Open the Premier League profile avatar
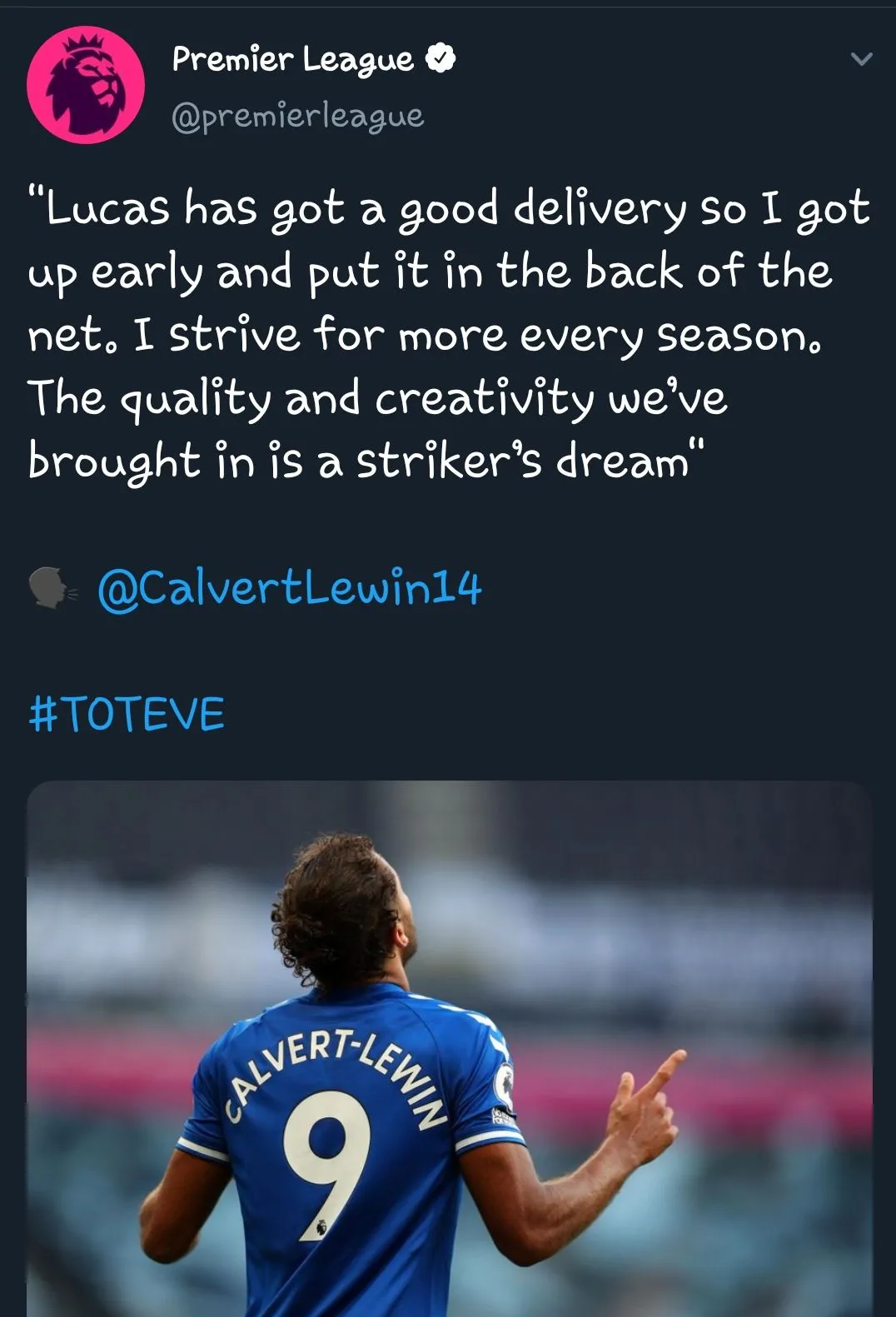Image resolution: width=896 pixels, height=1317 pixels. point(86,85)
